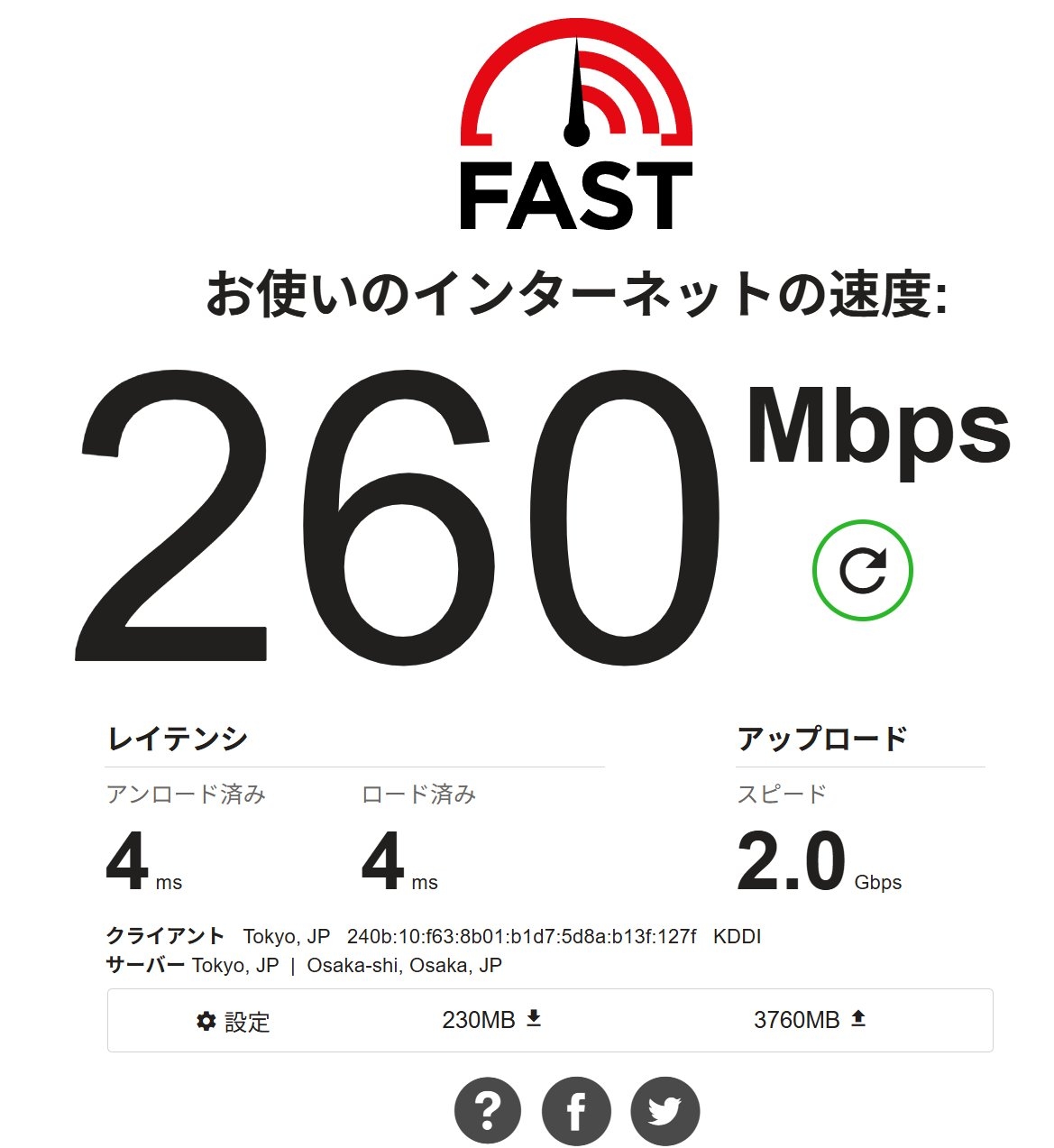The width and height of the screenshot is (1054, 1148).
Task: Share the result on Facebook
Action: [576, 1110]
